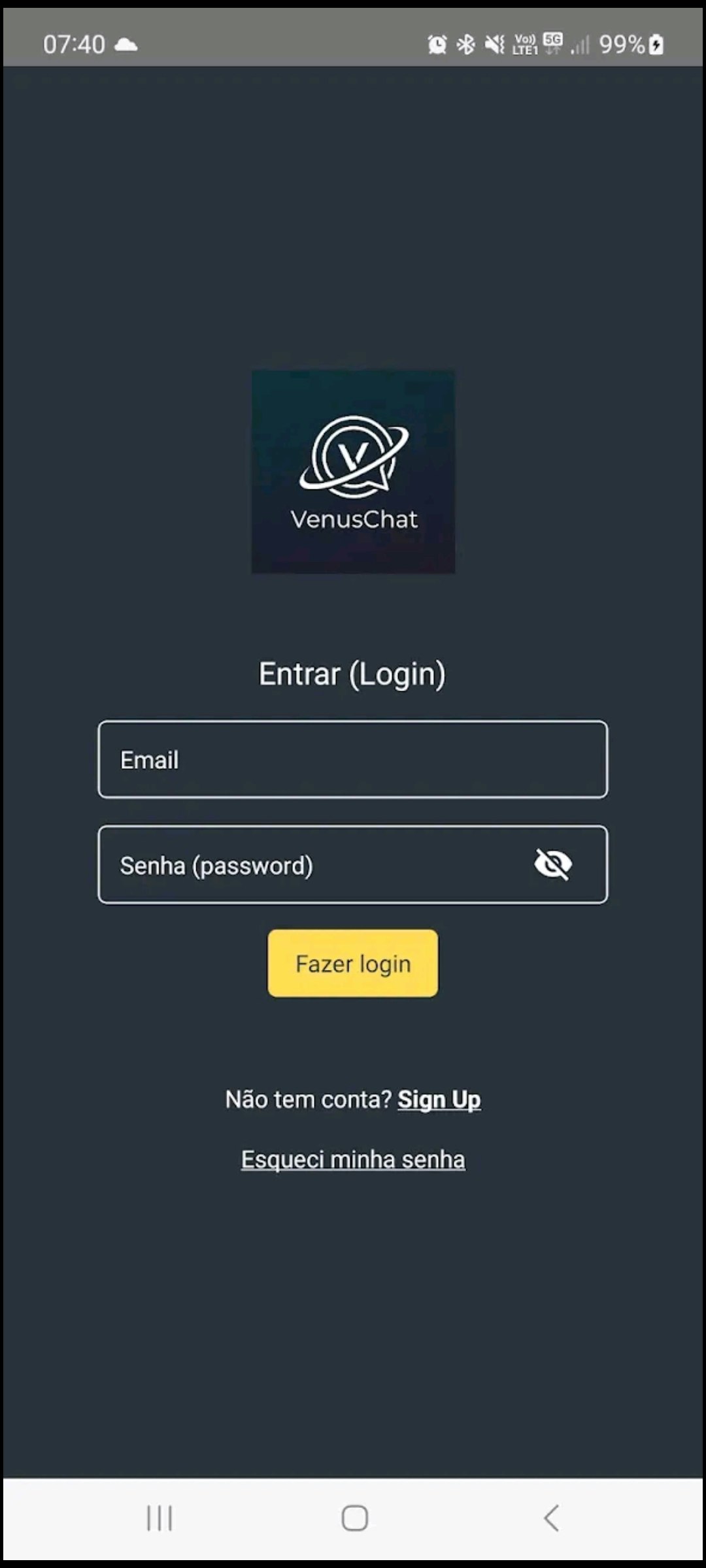Show the hidden password with the eye toggle
The width and height of the screenshot is (706, 1568).
[x=553, y=864]
